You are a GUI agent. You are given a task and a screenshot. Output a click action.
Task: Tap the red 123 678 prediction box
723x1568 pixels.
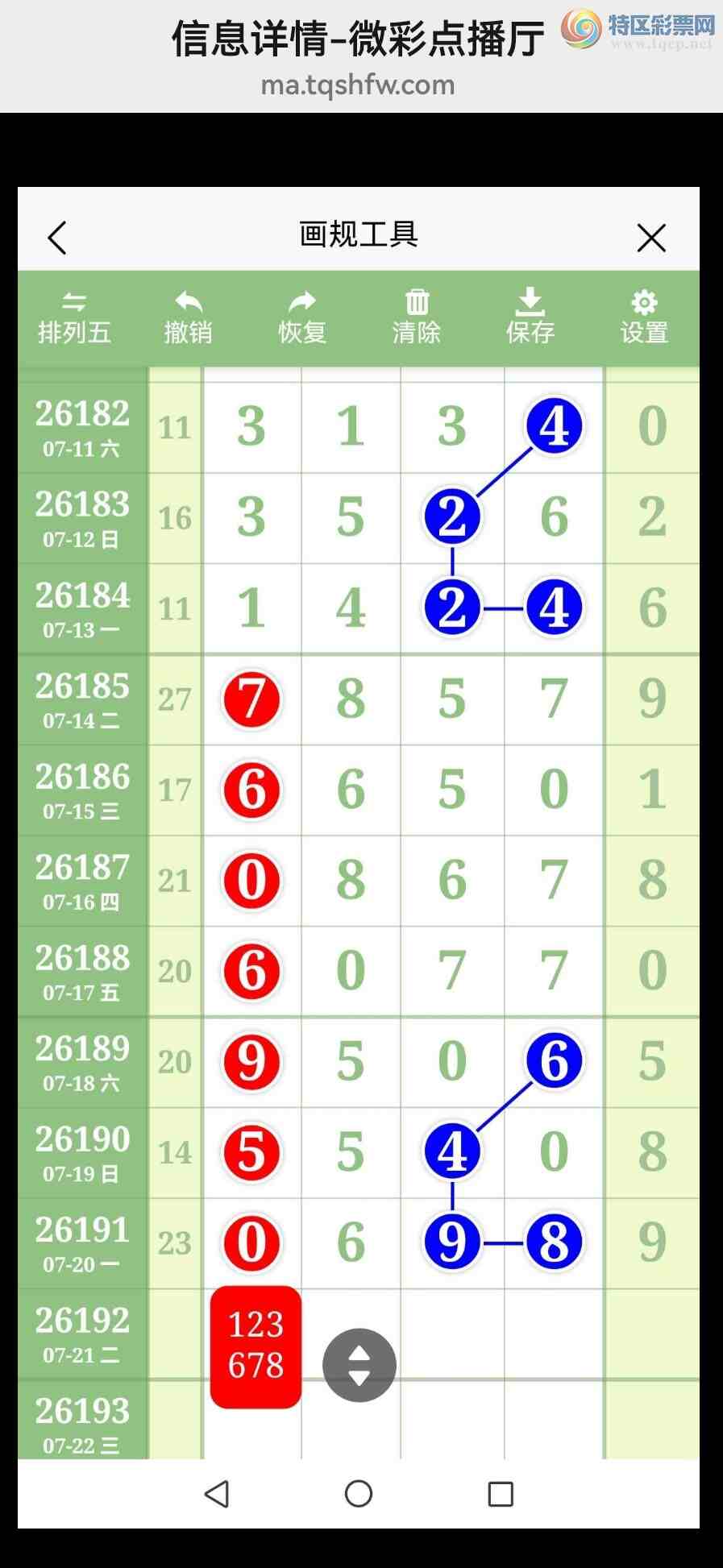(256, 1346)
